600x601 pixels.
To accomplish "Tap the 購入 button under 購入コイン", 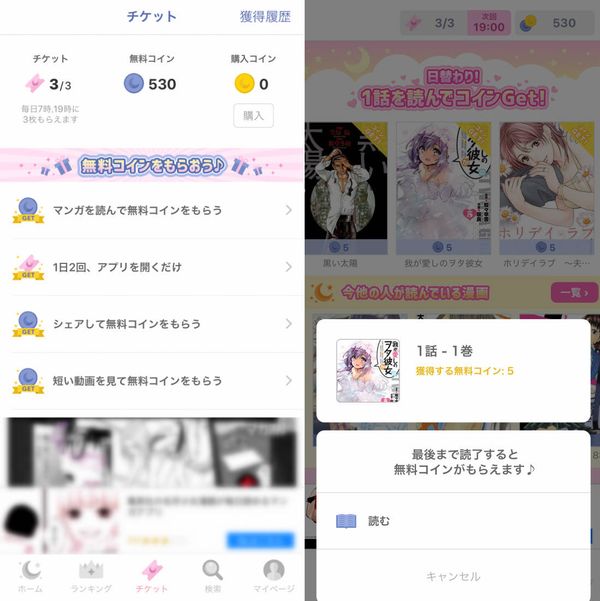I will point(253,115).
